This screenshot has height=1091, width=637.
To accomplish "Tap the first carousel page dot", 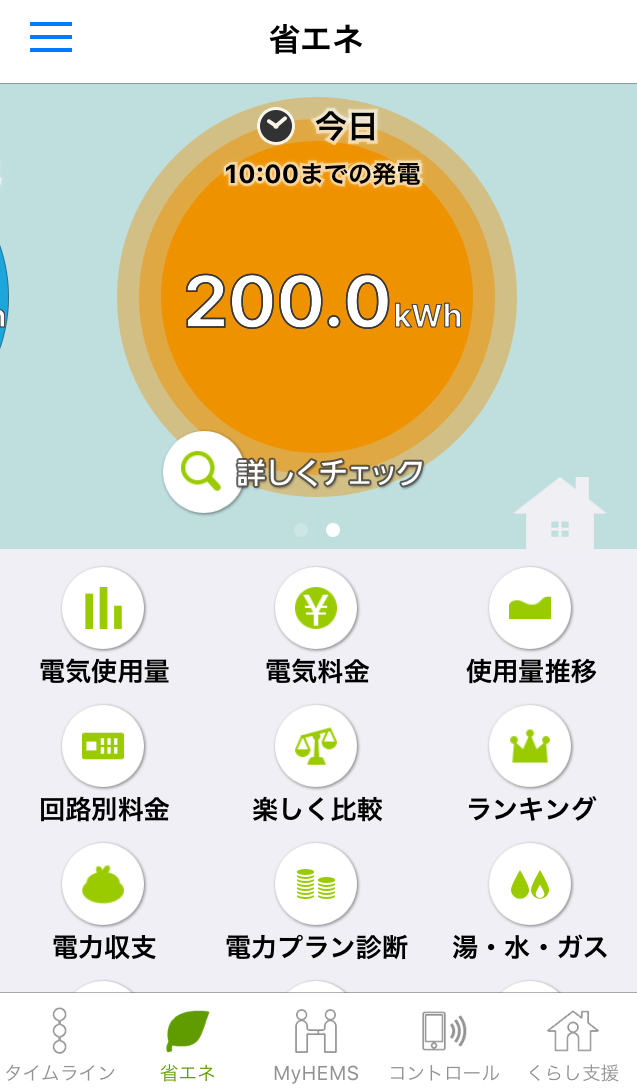I will click(301, 530).
